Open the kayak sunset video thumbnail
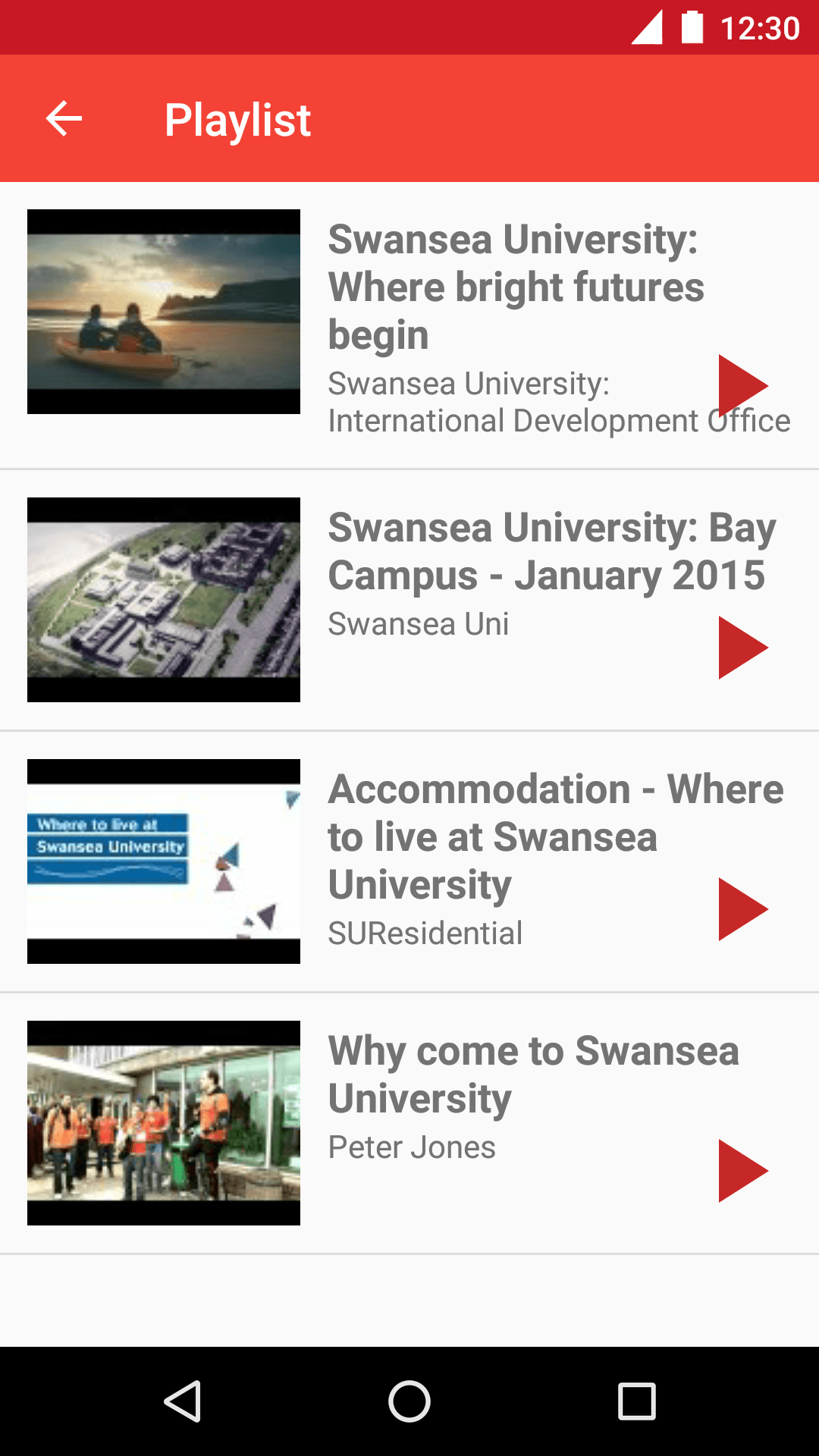The height and width of the screenshot is (1456, 819). point(164,312)
